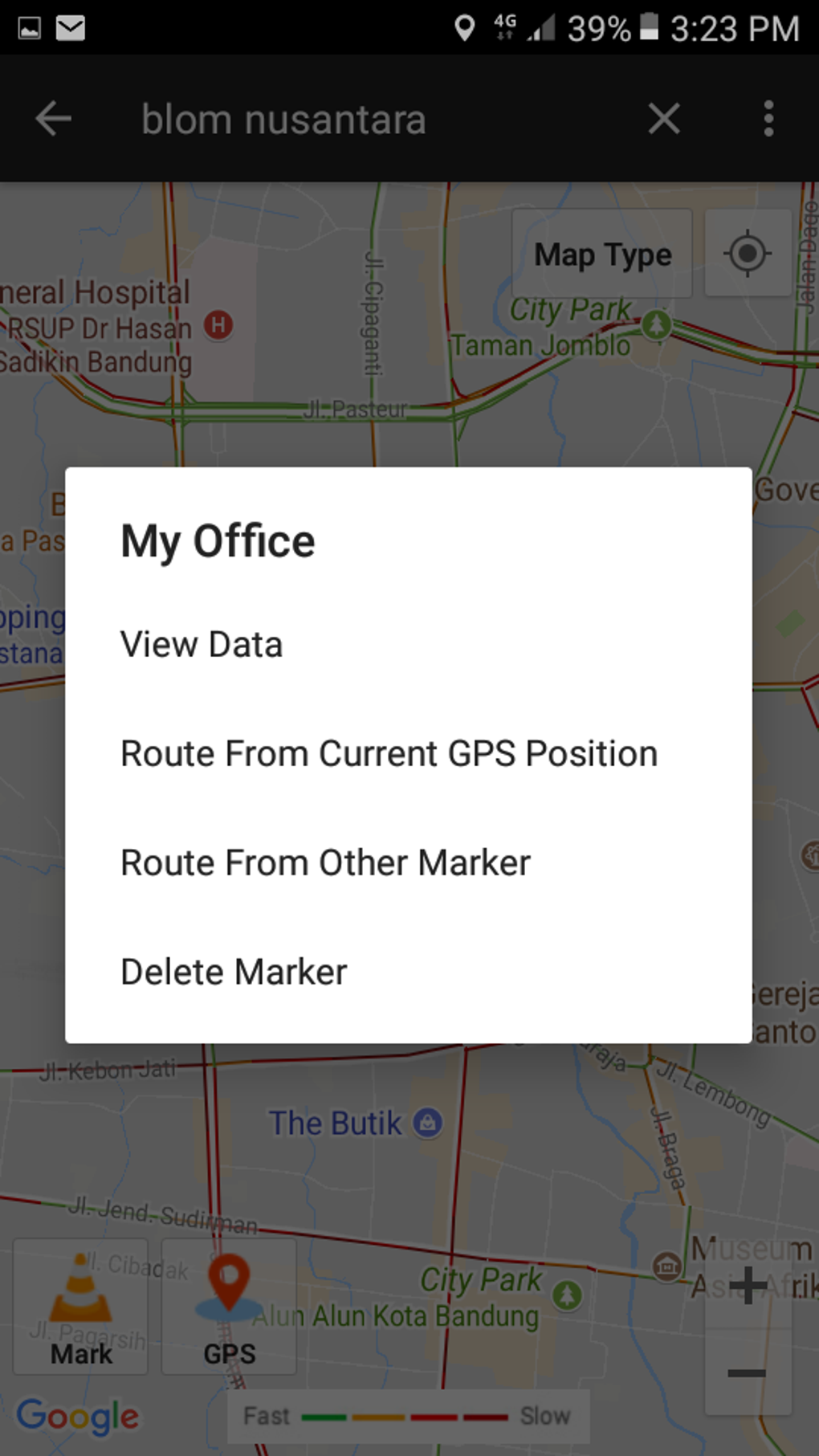Open the three-dot overflow menu
The height and width of the screenshot is (1456, 819).
(x=768, y=119)
